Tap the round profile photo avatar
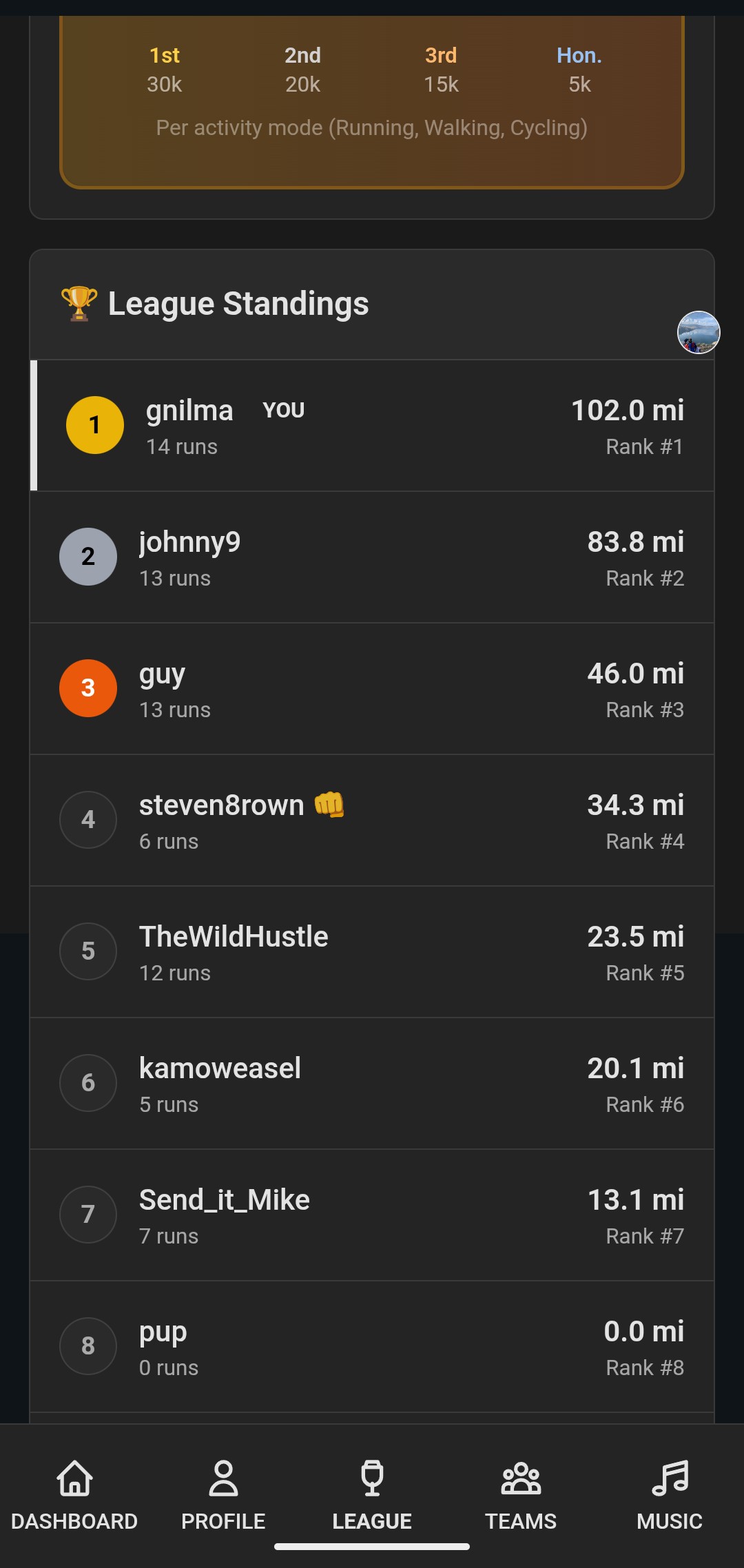 coord(699,332)
